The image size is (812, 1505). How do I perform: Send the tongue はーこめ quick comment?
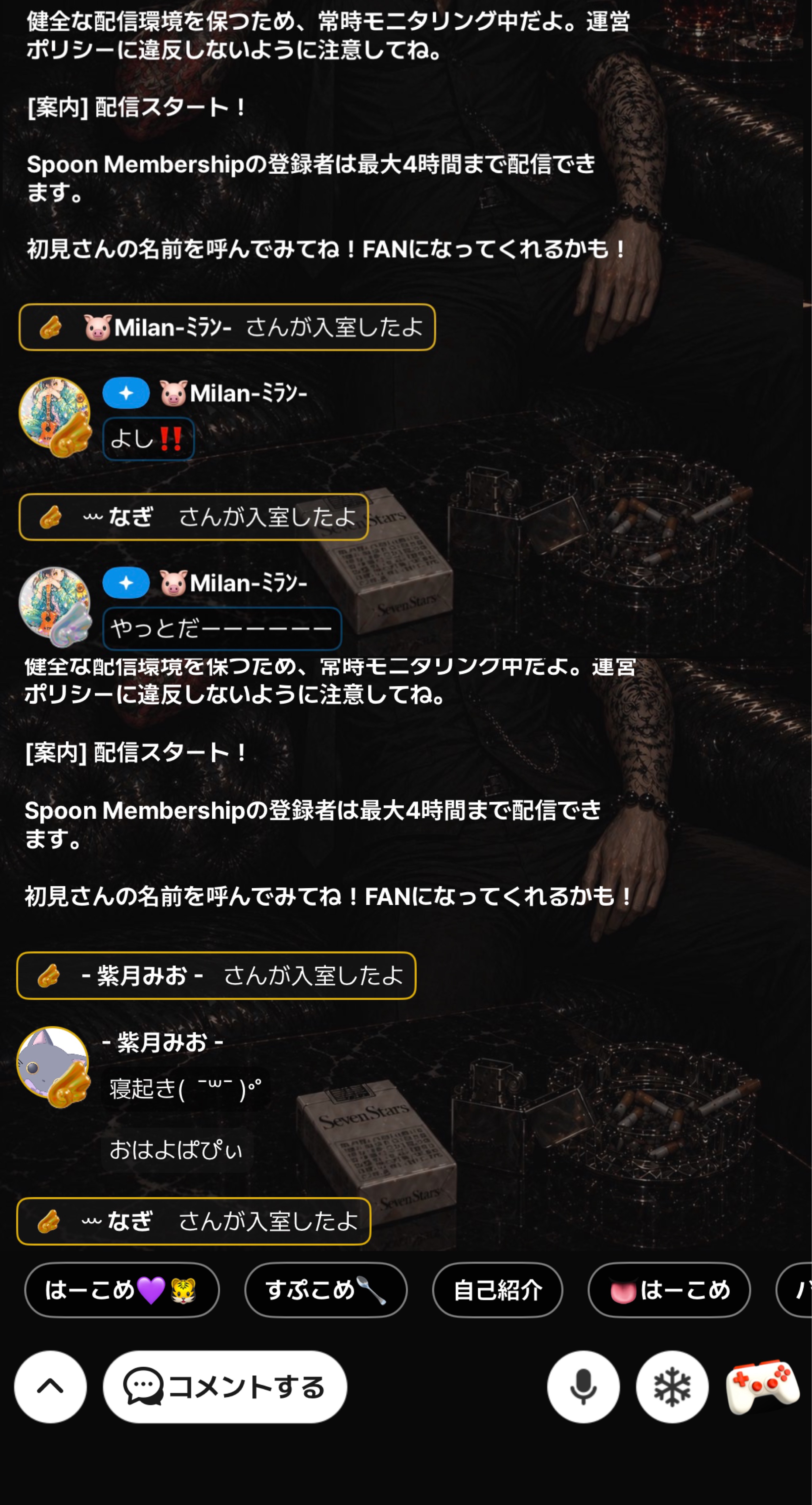pos(669,1290)
